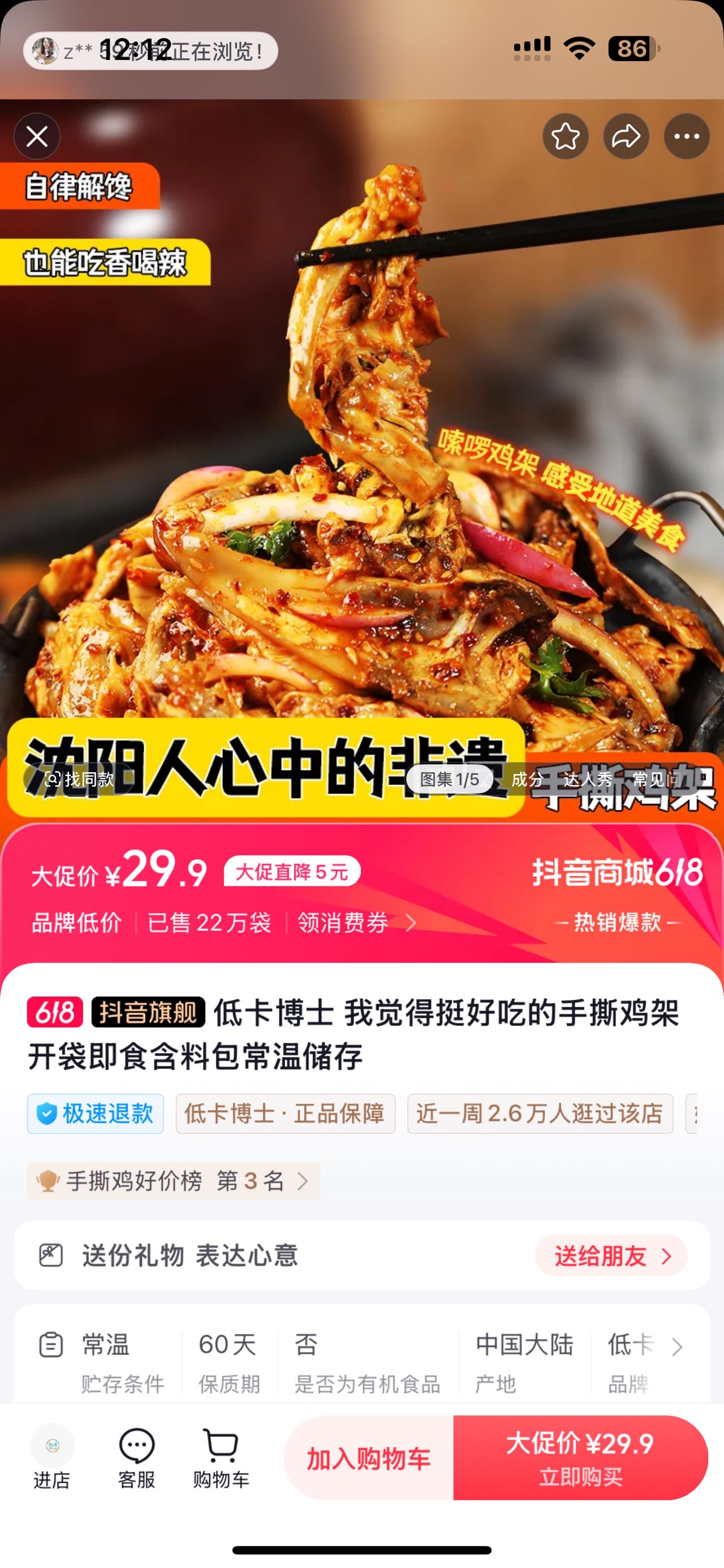Tap 找同款 to find similar items
Screen dimensions: 724x1568
pyautogui.click(x=79, y=779)
